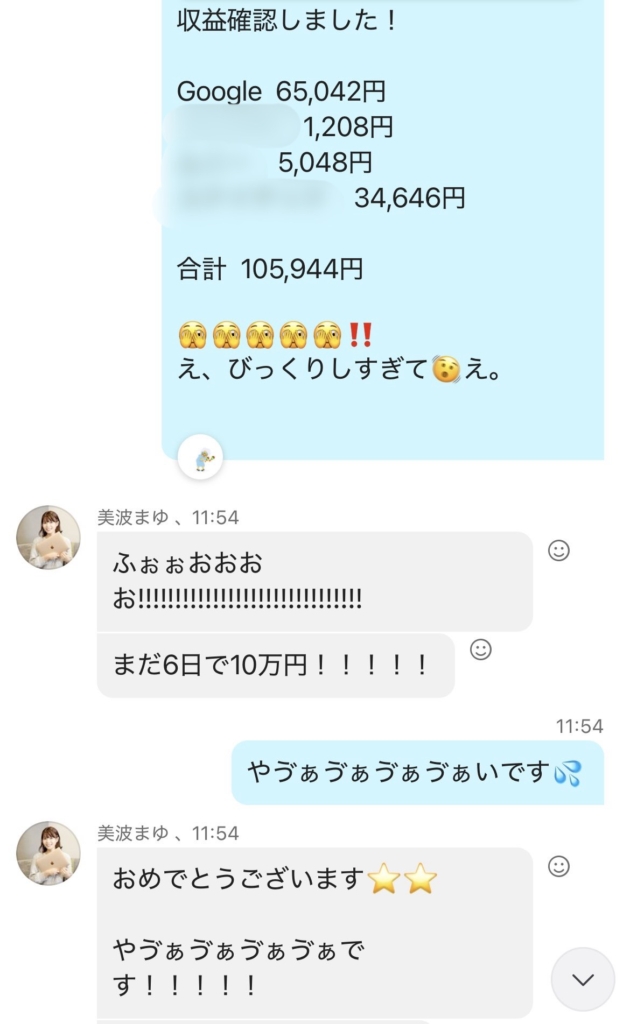The height and width of the screenshot is (1024, 630).
Task: View the reaction under the 収益確認しました message
Action: 200,459
